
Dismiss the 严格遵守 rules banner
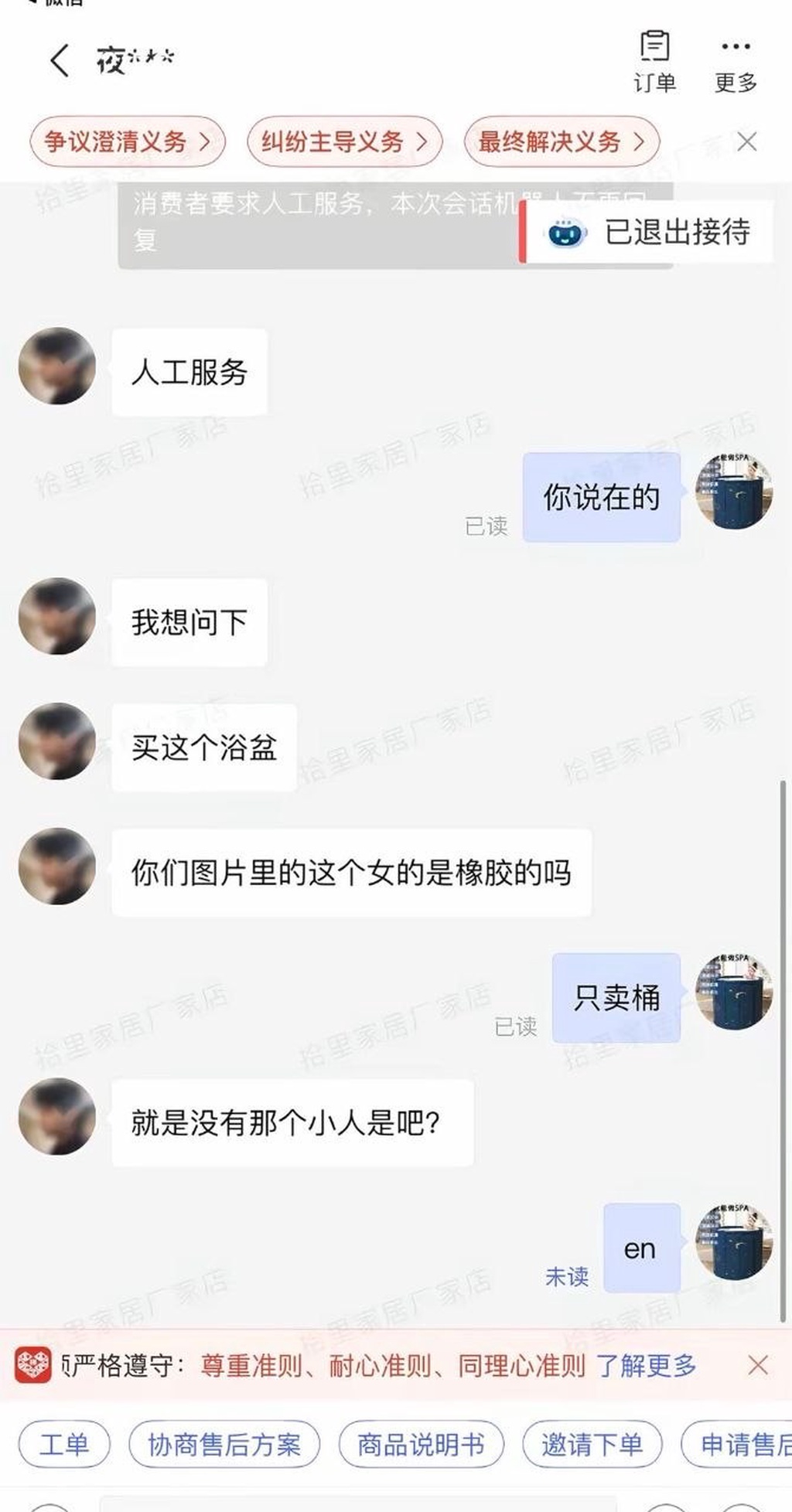pyautogui.click(x=758, y=1365)
